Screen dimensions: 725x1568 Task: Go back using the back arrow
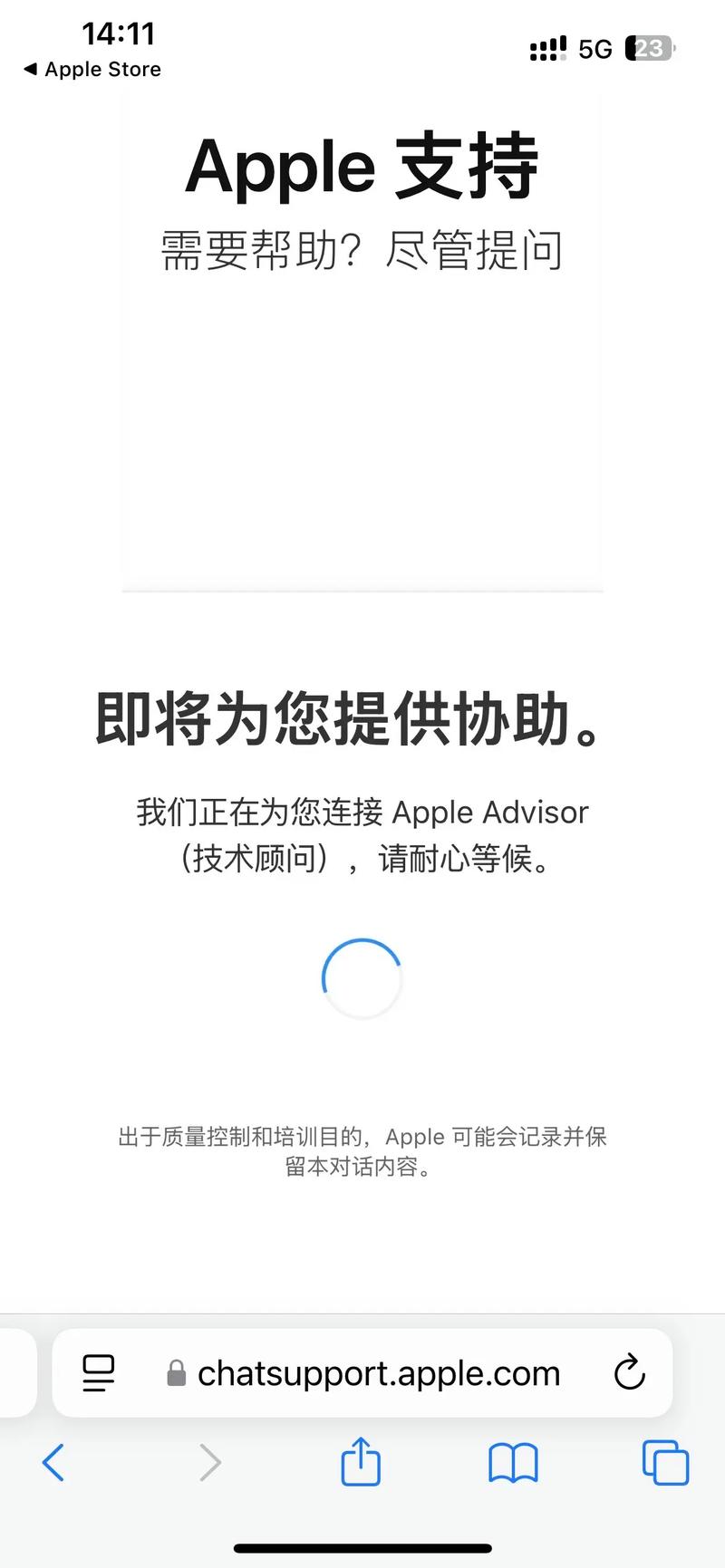[53, 1462]
